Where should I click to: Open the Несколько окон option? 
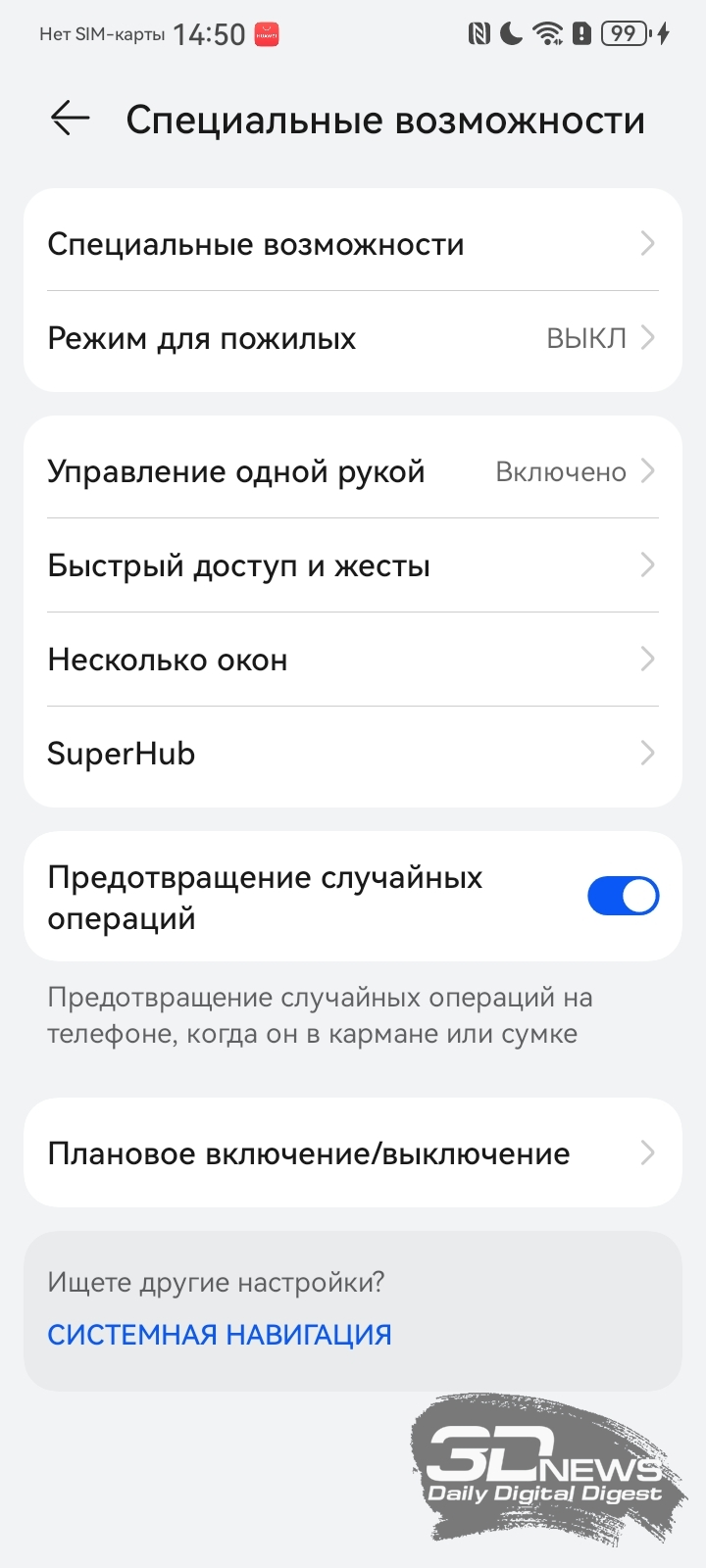[x=353, y=660]
